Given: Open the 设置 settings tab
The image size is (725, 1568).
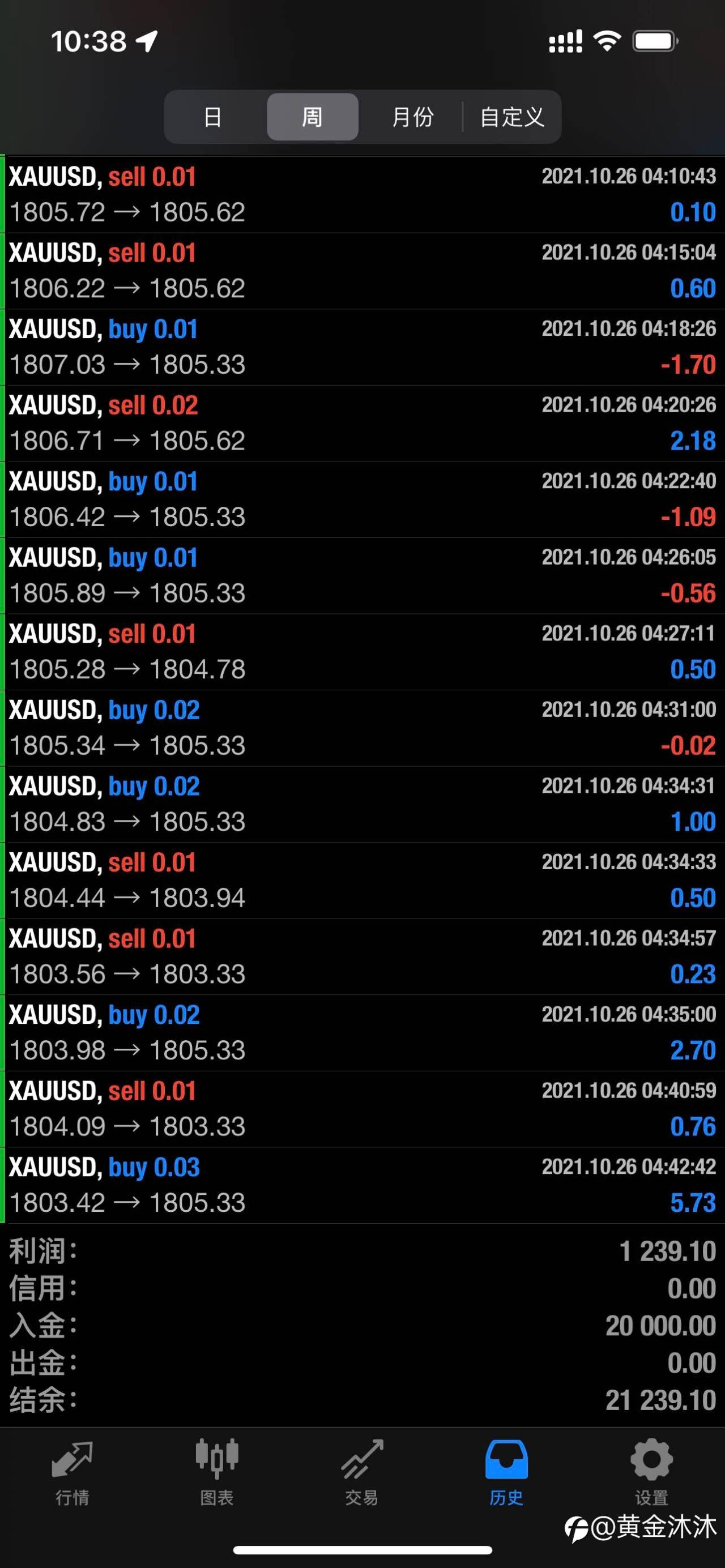Looking at the screenshot, I should coord(652,1472).
